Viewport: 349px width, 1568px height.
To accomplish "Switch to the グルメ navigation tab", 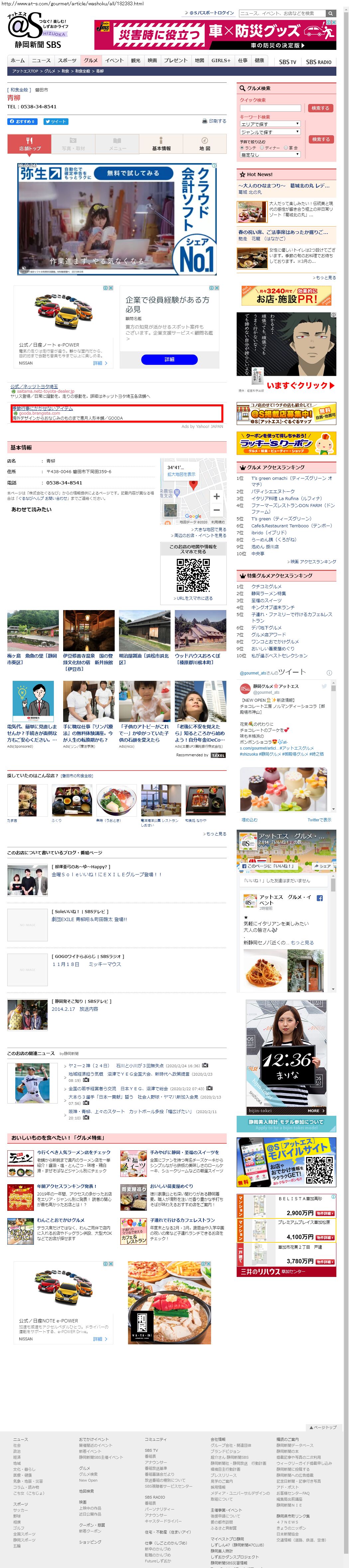I will pyautogui.click(x=91, y=60).
